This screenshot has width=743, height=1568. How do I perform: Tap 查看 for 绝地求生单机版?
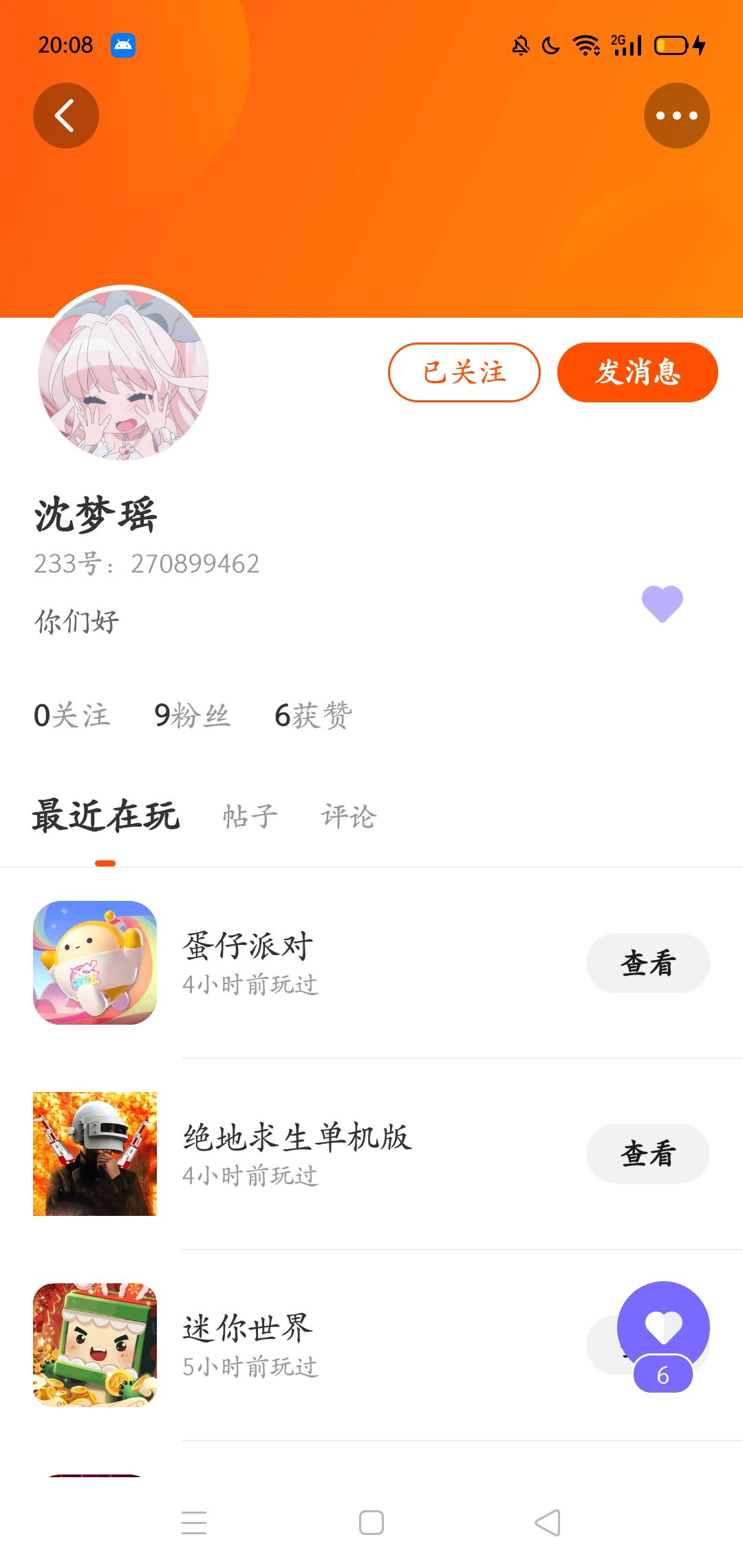(x=647, y=1153)
